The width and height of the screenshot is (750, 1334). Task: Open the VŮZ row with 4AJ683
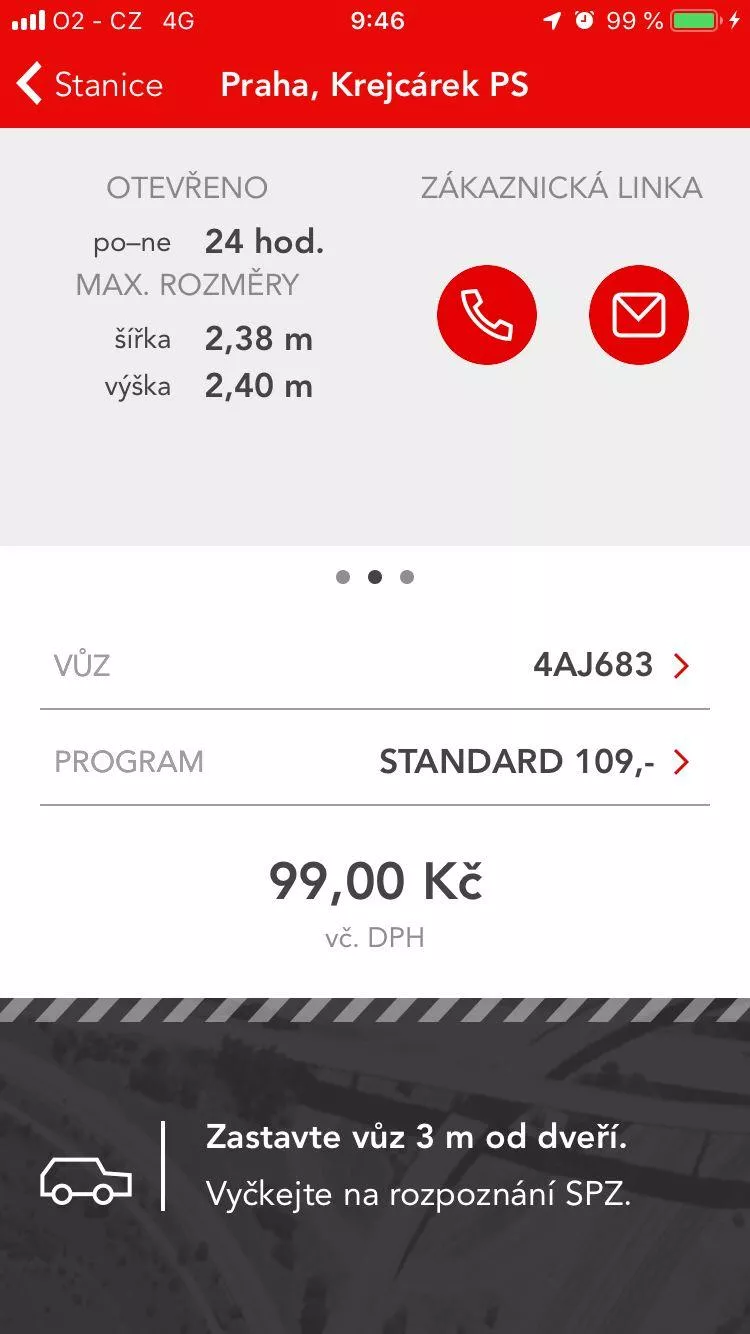[x=375, y=665]
